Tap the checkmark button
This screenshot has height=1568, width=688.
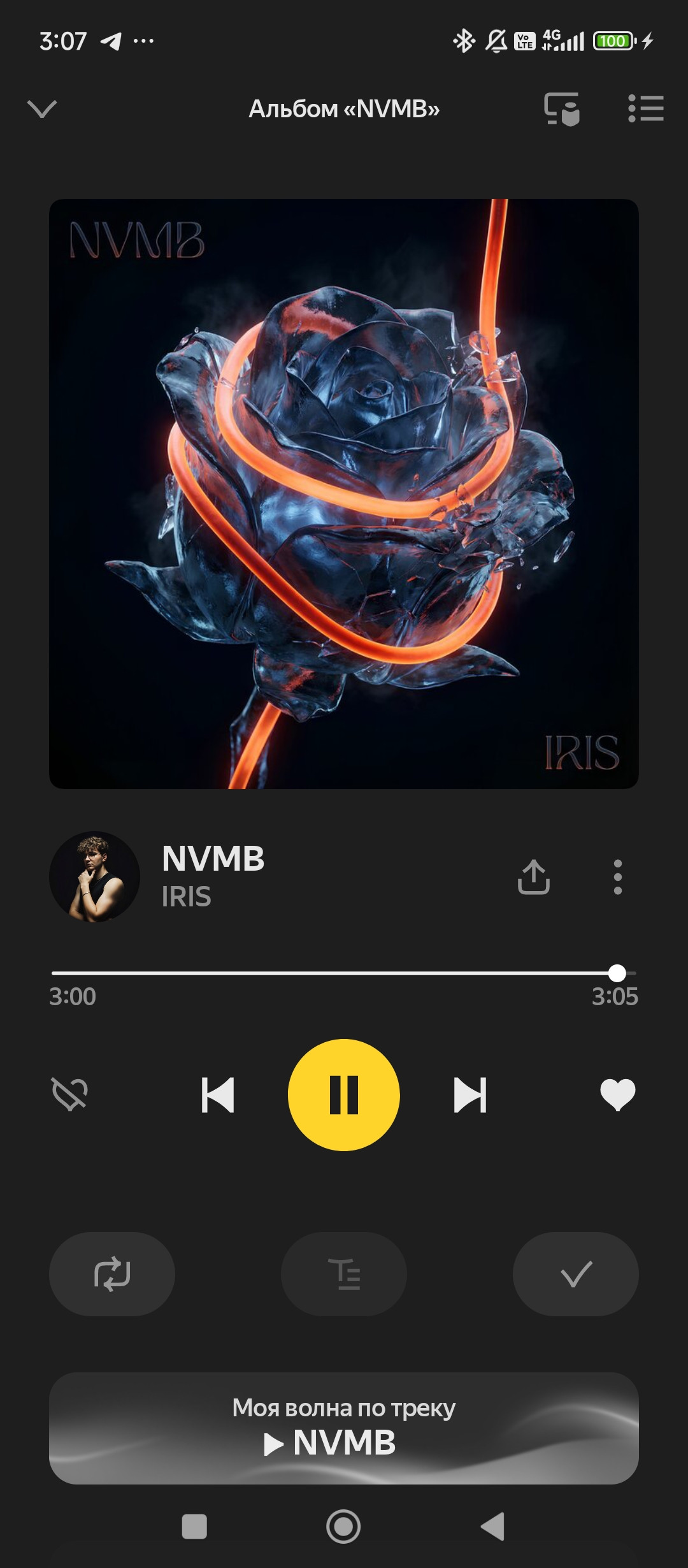(576, 1274)
